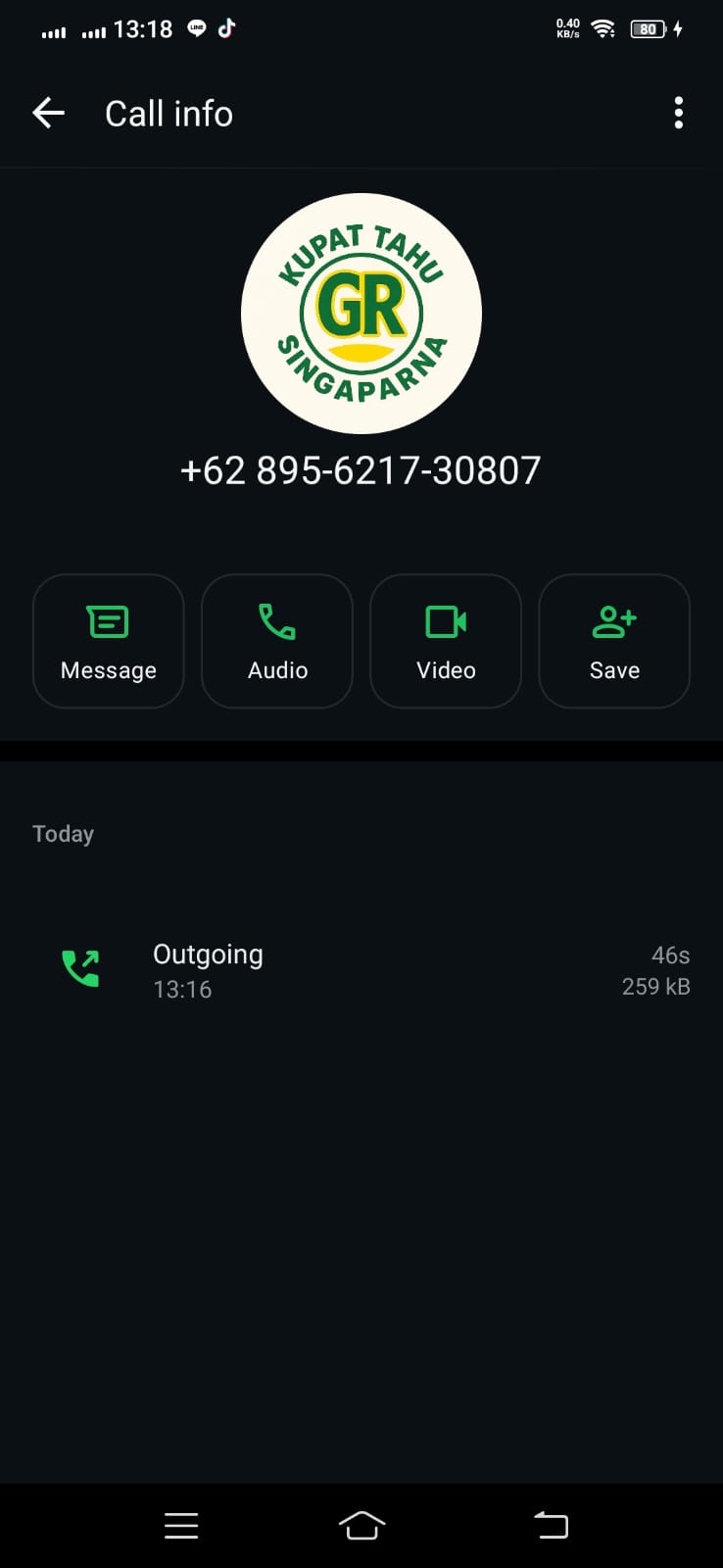Go back from Call info
The width and height of the screenshot is (723, 1568).
point(48,114)
